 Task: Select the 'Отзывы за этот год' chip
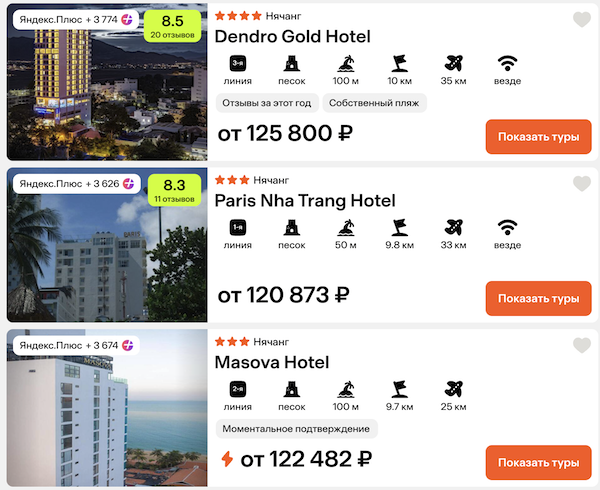click(x=267, y=102)
